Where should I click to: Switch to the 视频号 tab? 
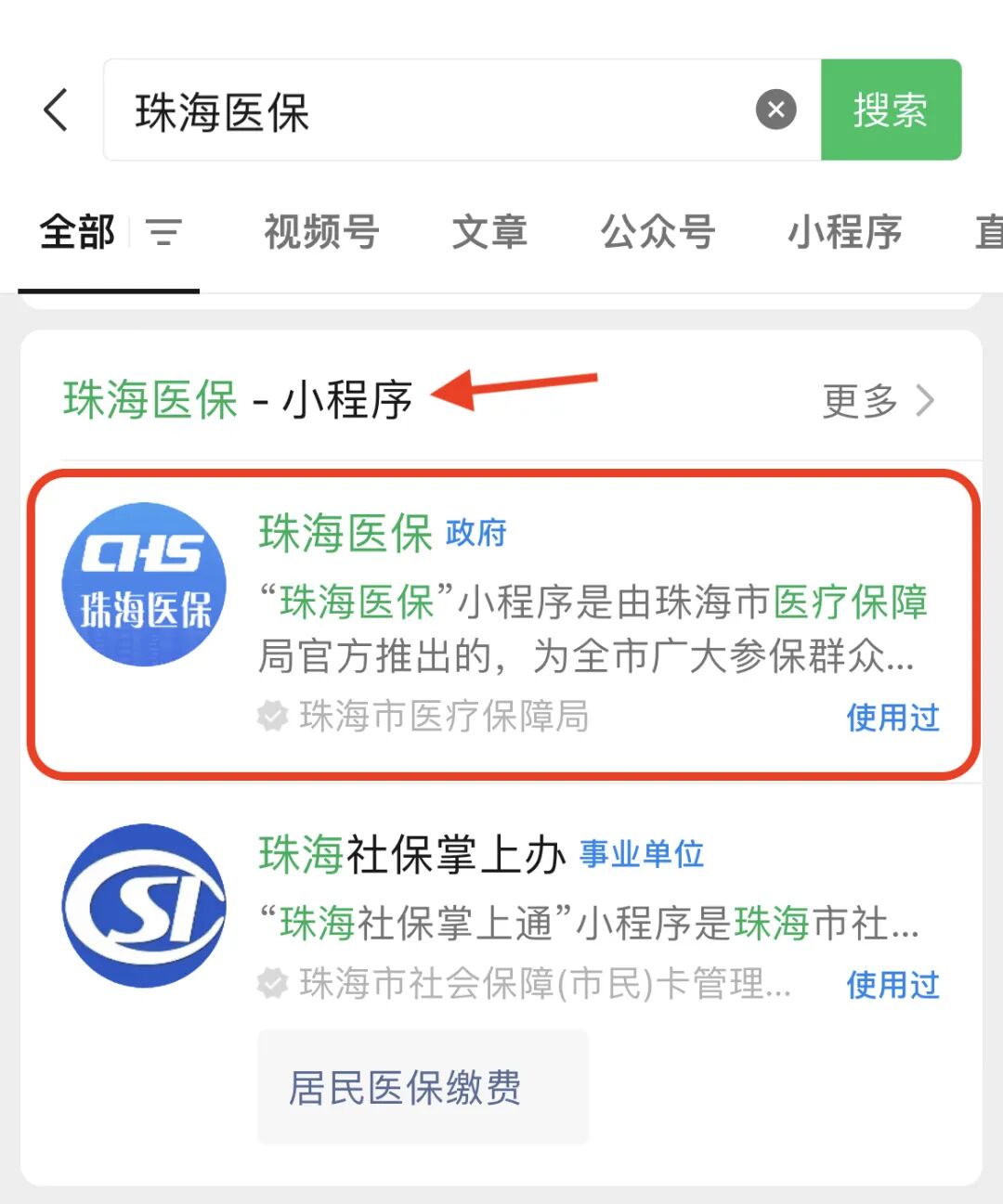coord(320,233)
